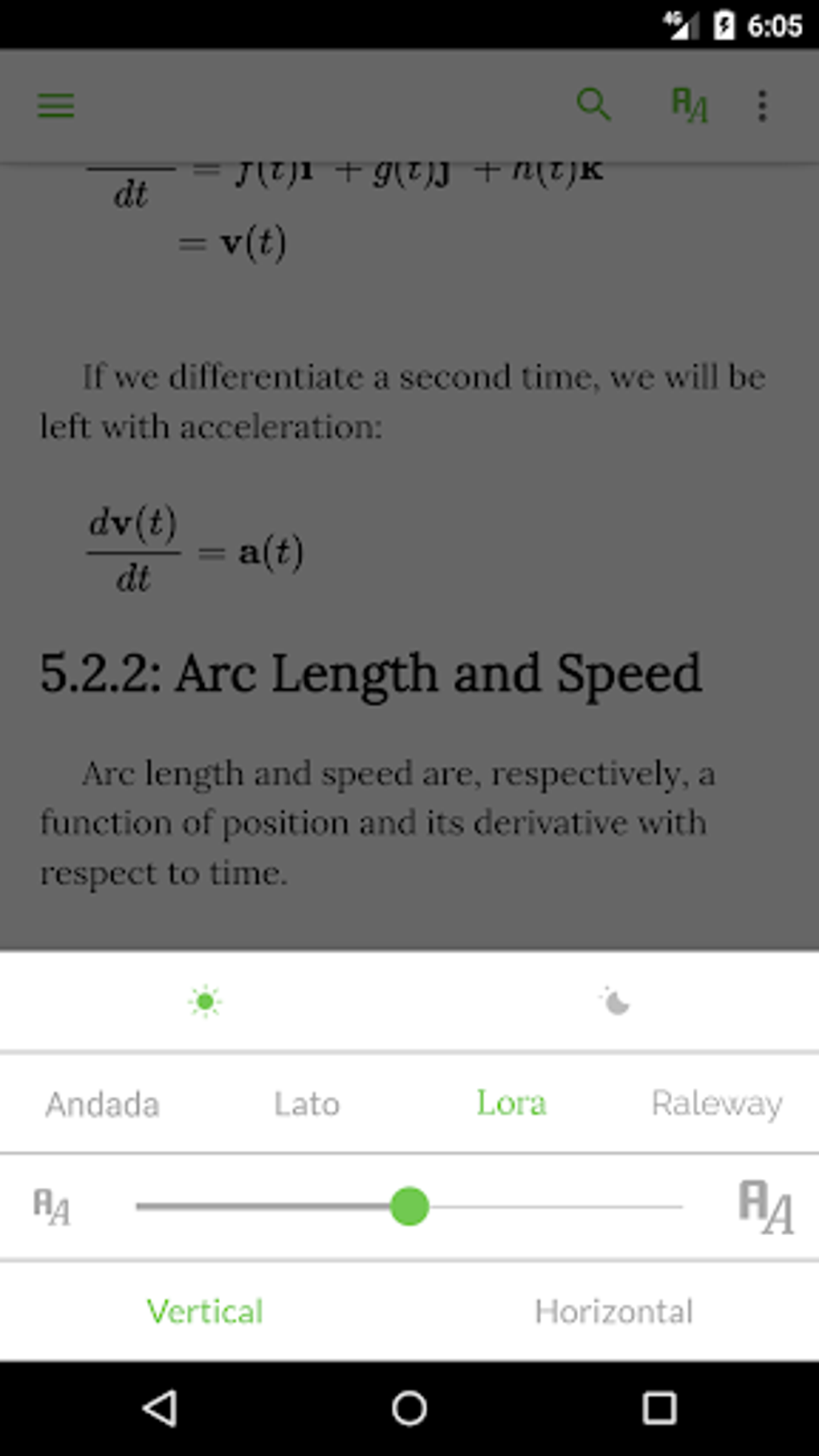Select the light (sun) theme

[205, 1001]
